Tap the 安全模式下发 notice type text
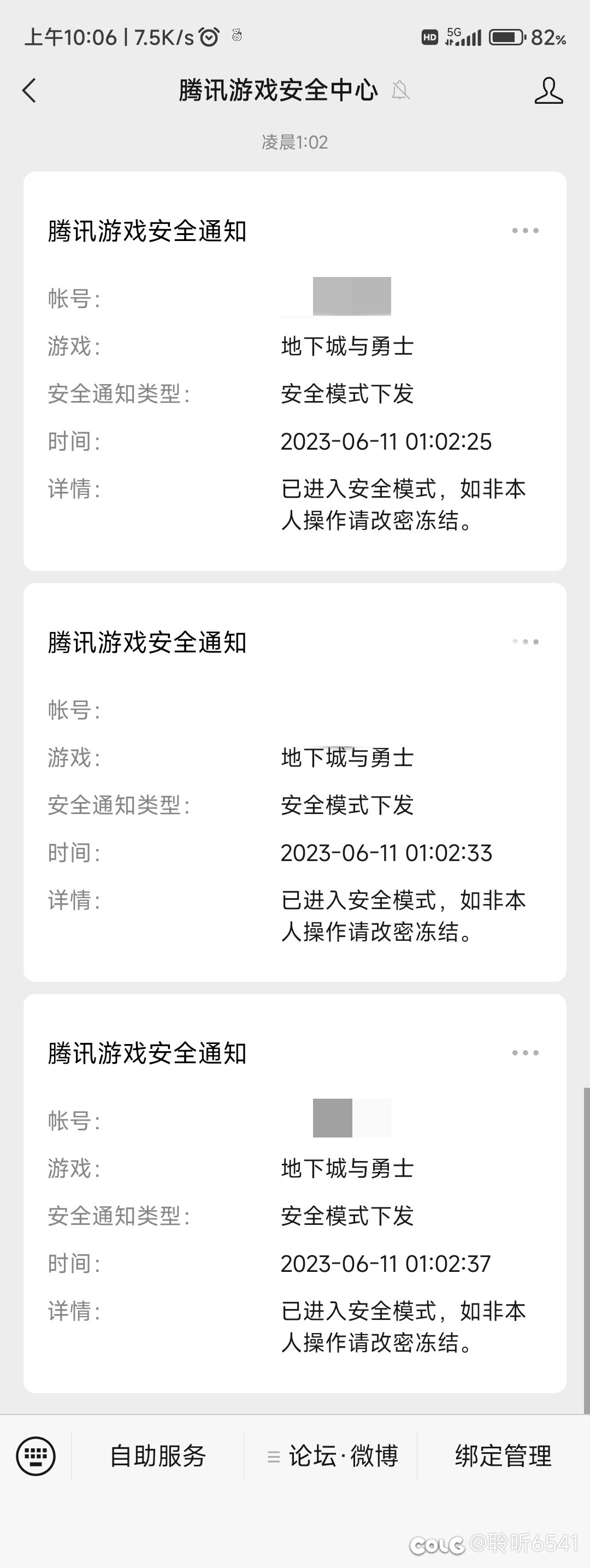Screen dimensions: 590x1568 346,394
